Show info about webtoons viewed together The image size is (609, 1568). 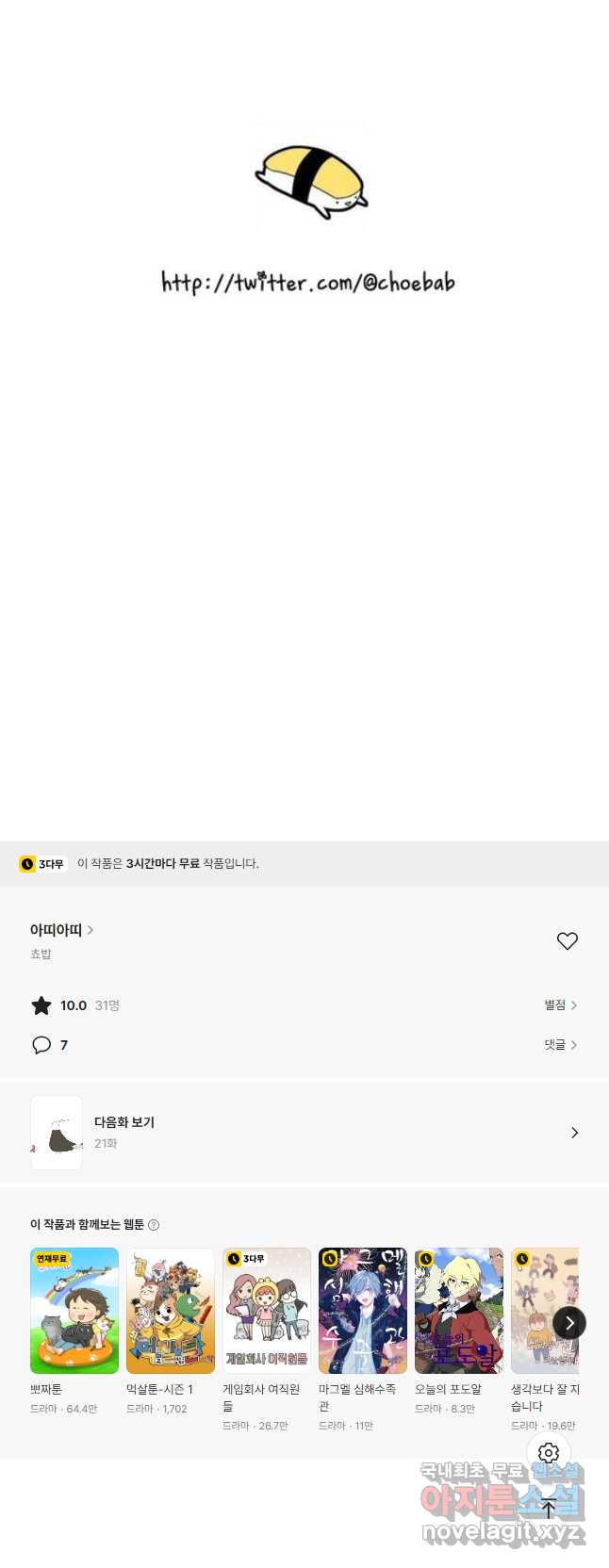154,1225
